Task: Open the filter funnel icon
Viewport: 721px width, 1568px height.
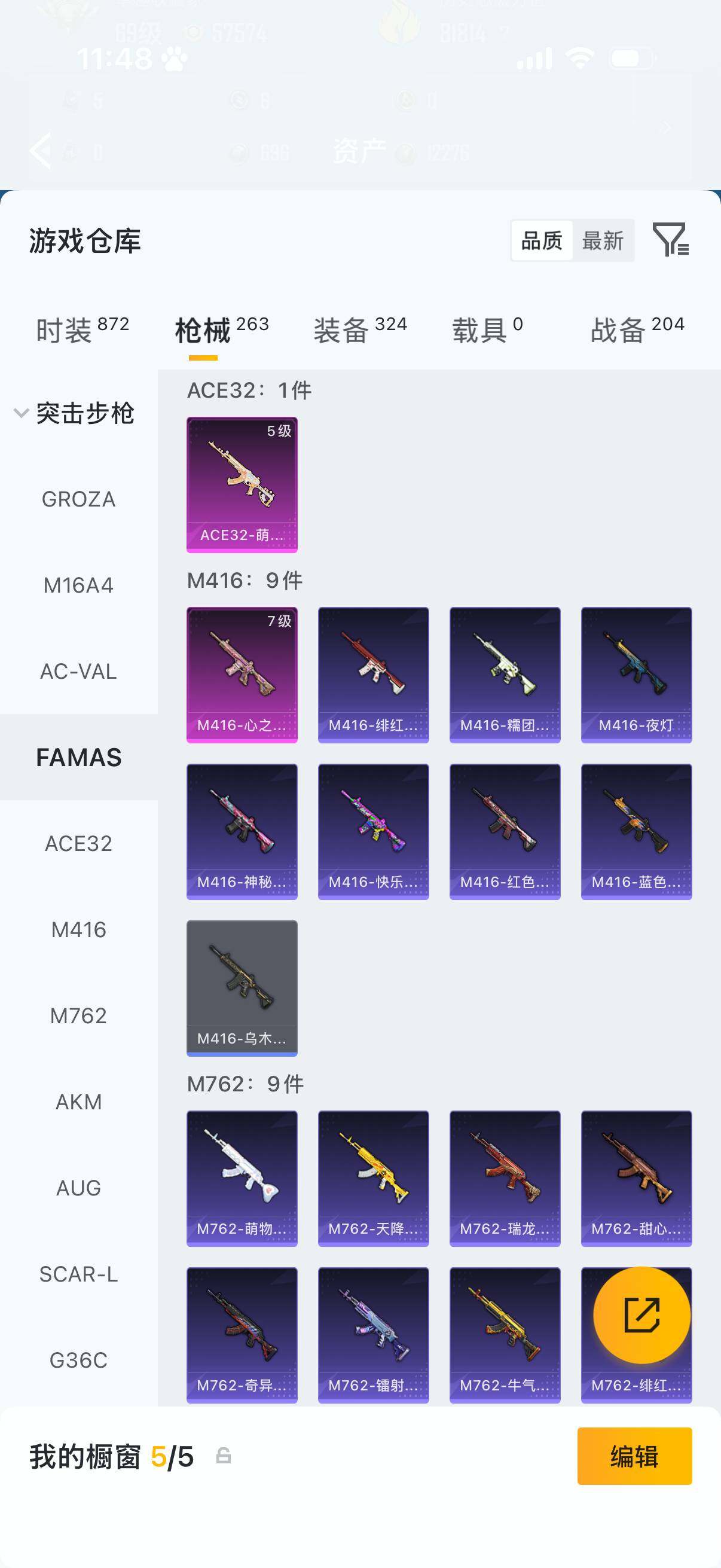Action: point(671,239)
